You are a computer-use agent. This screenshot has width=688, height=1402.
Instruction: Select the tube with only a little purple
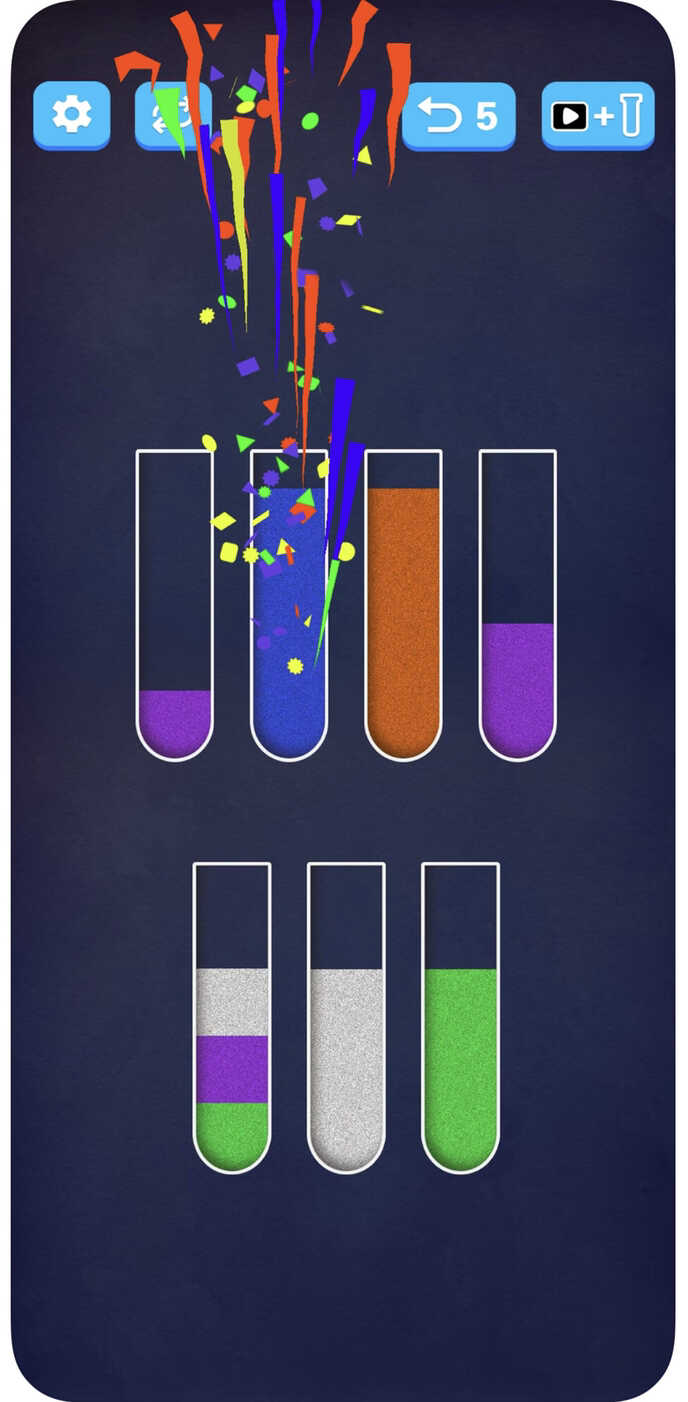coord(175,605)
